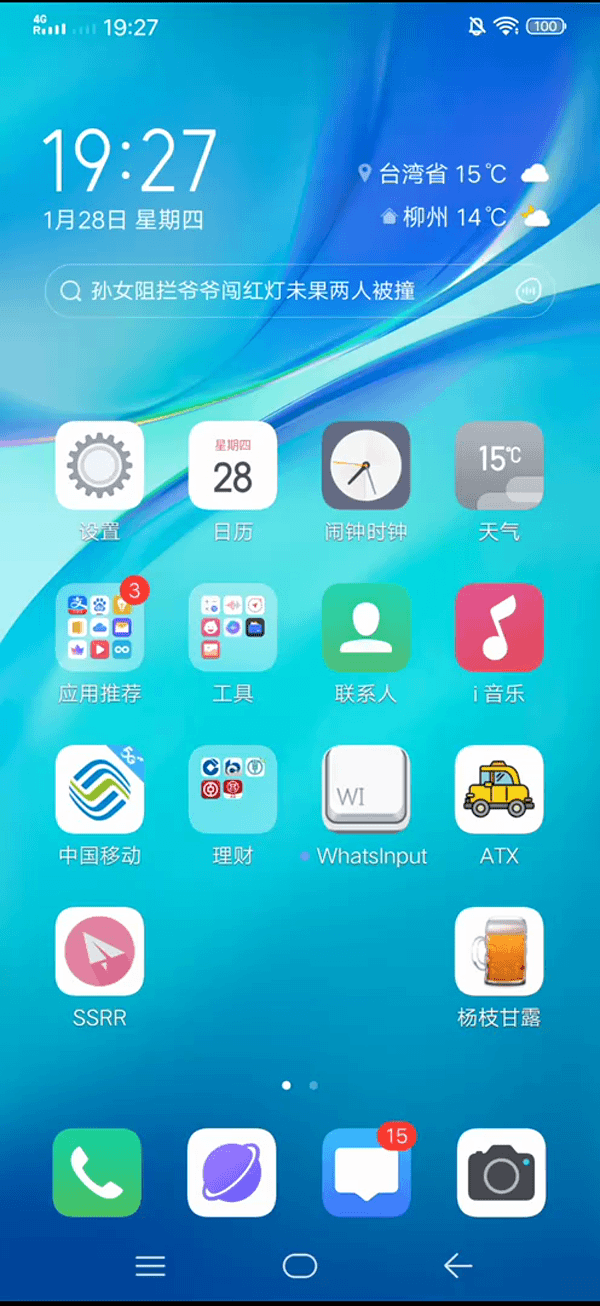Launch the purple planet browser in the dock

231,1172
